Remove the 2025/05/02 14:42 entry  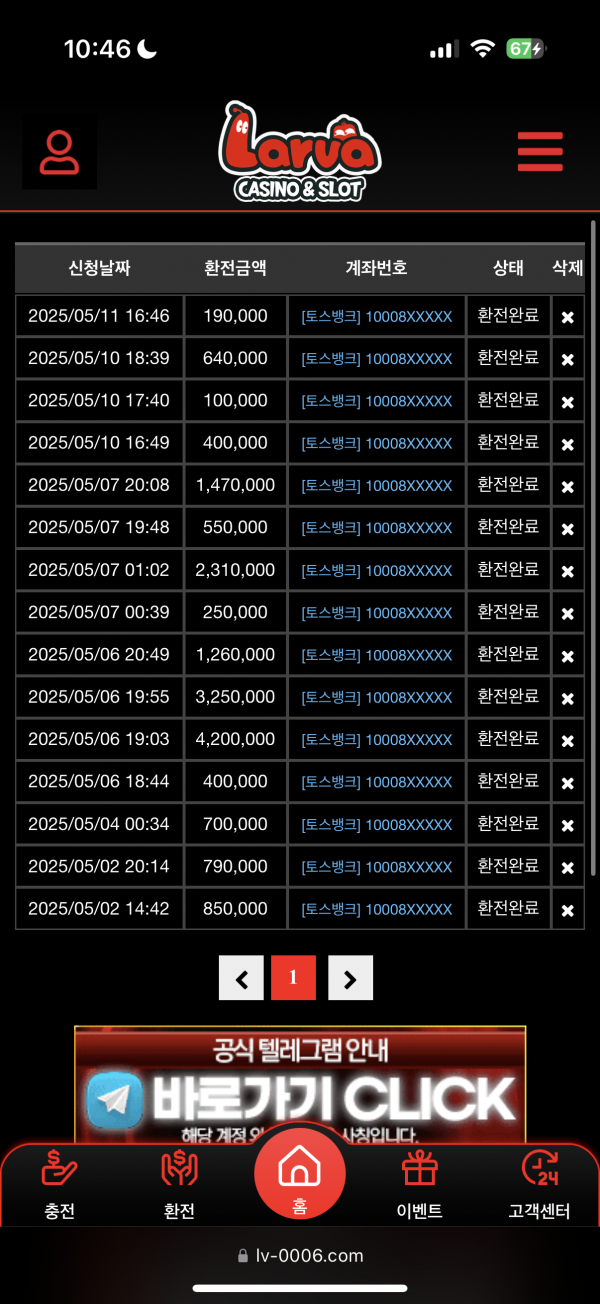(567, 910)
